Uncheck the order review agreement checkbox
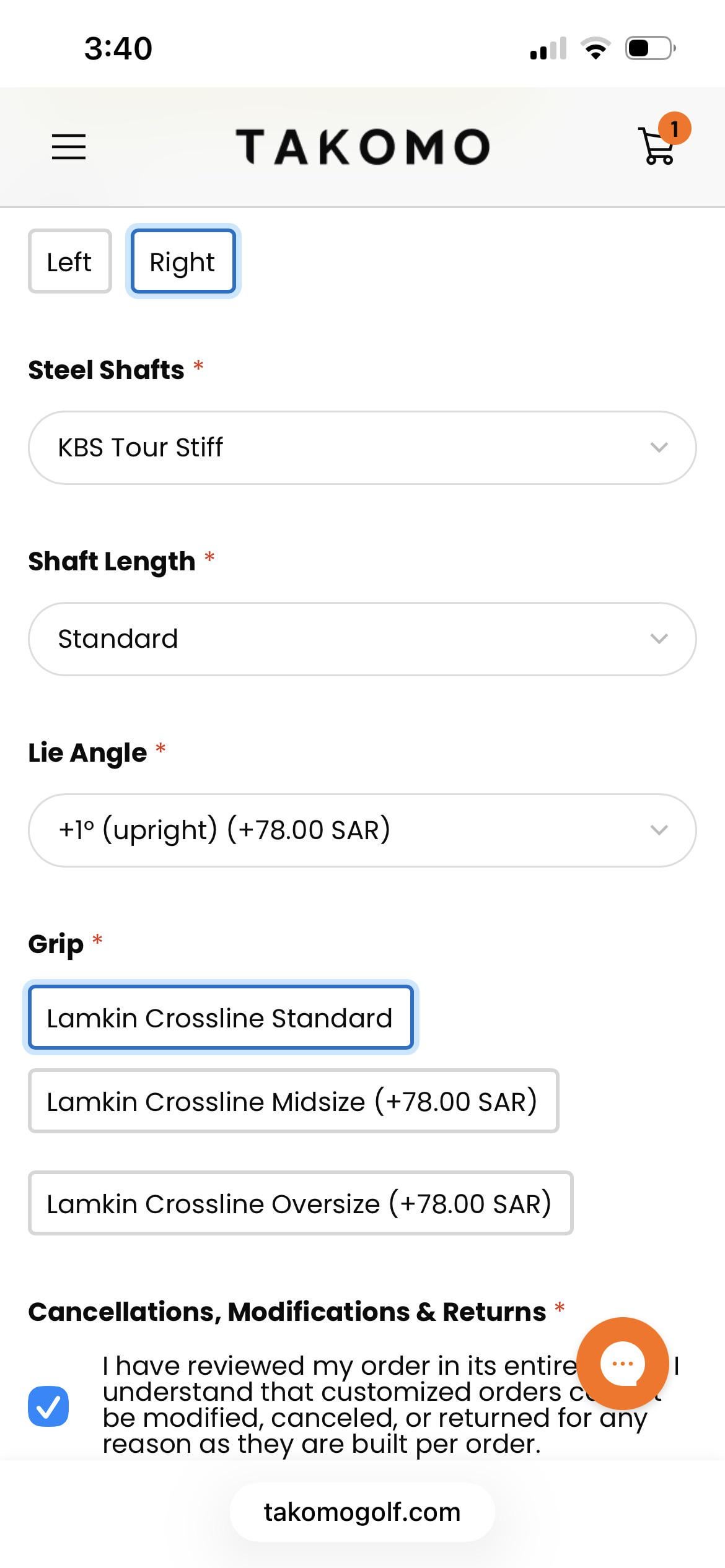The height and width of the screenshot is (1568, 725). point(48,1406)
